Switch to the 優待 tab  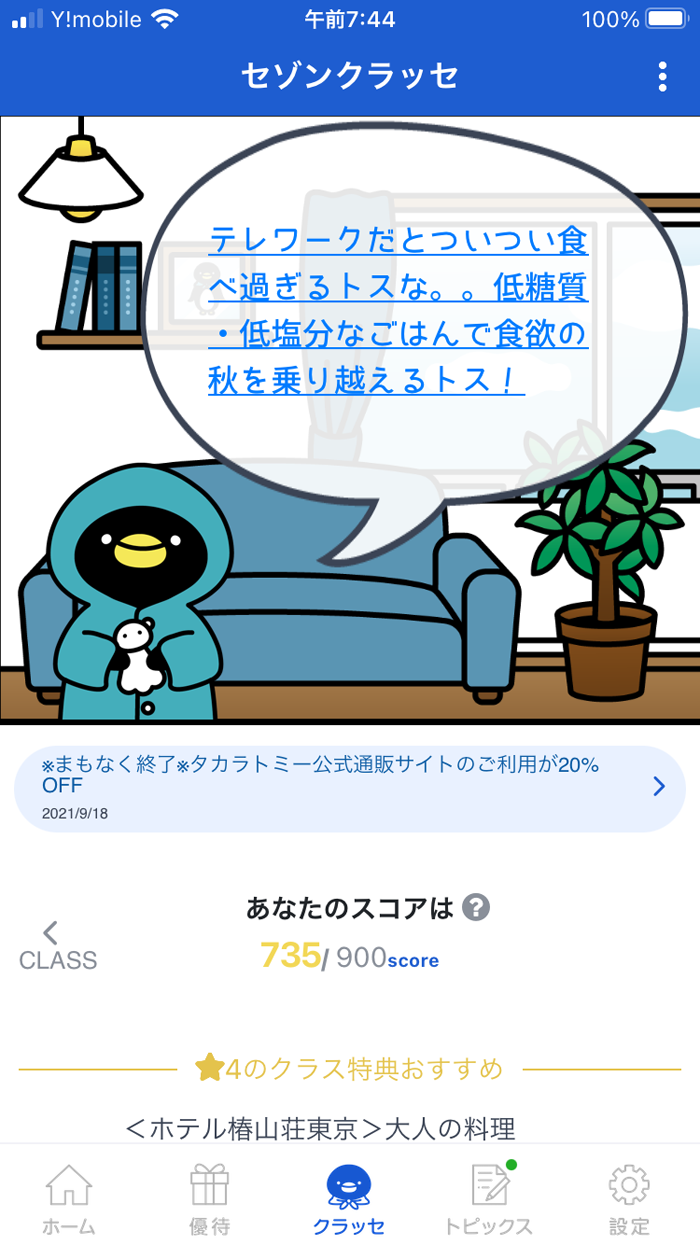click(209, 1199)
